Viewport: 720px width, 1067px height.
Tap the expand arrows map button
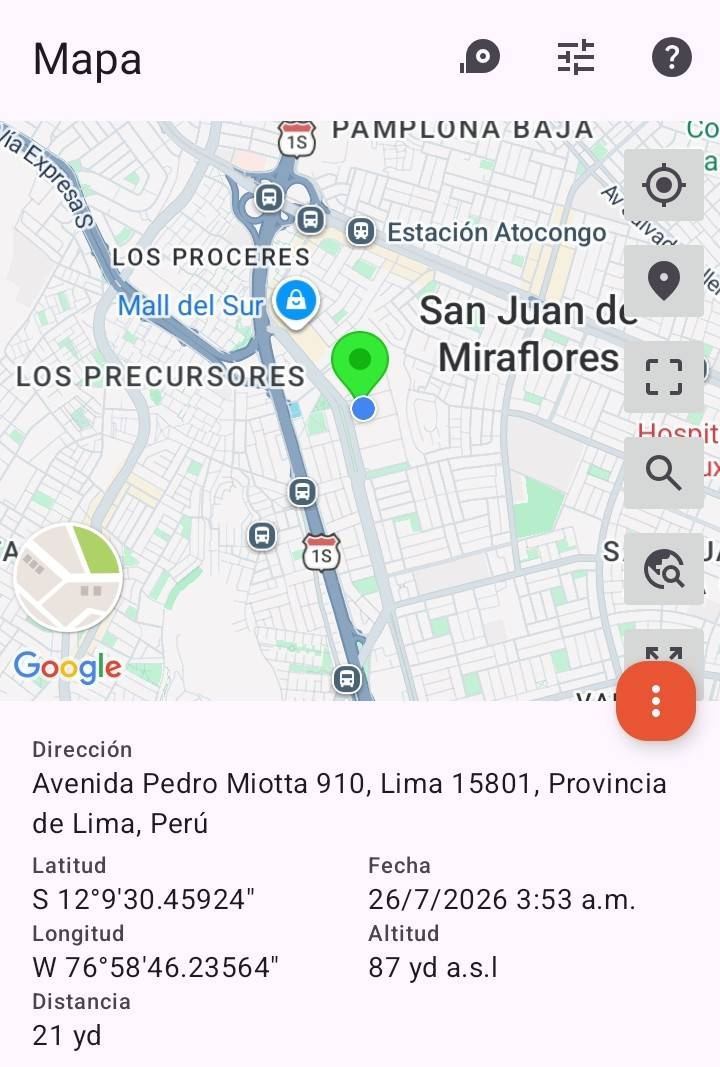664,653
